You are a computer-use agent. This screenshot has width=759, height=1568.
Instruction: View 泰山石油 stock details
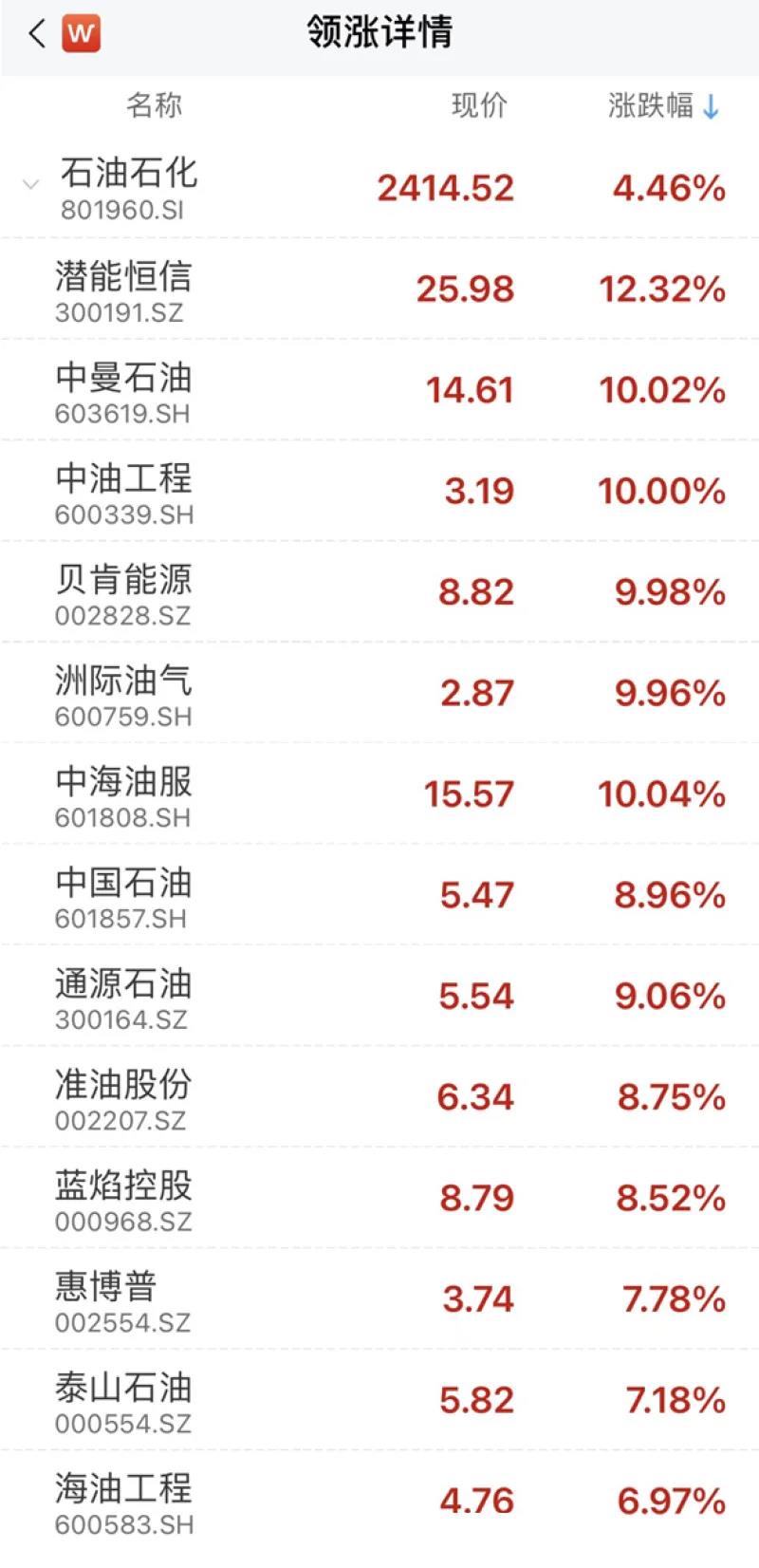pos(379,1400)
